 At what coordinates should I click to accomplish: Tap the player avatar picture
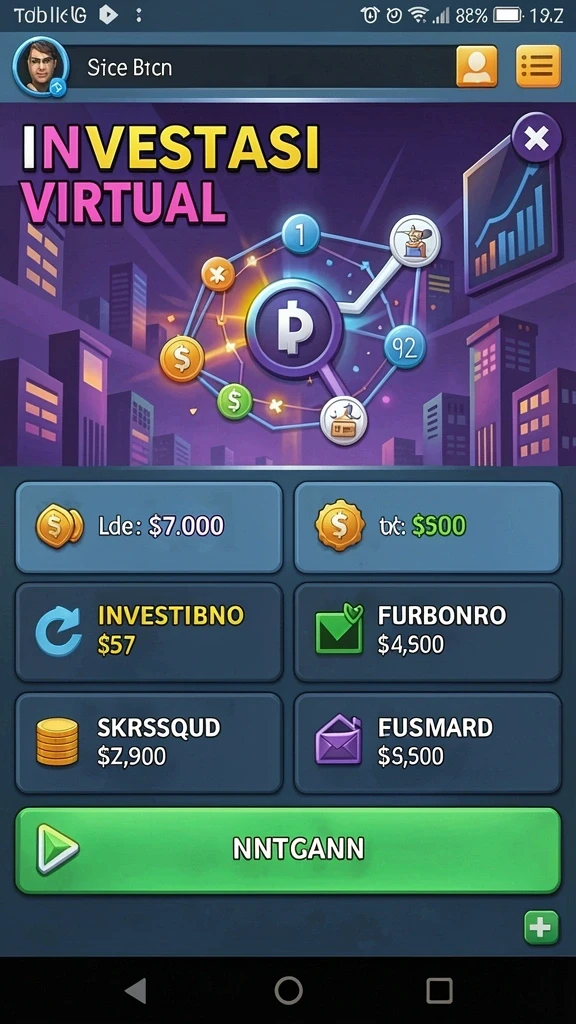(40, 67)
